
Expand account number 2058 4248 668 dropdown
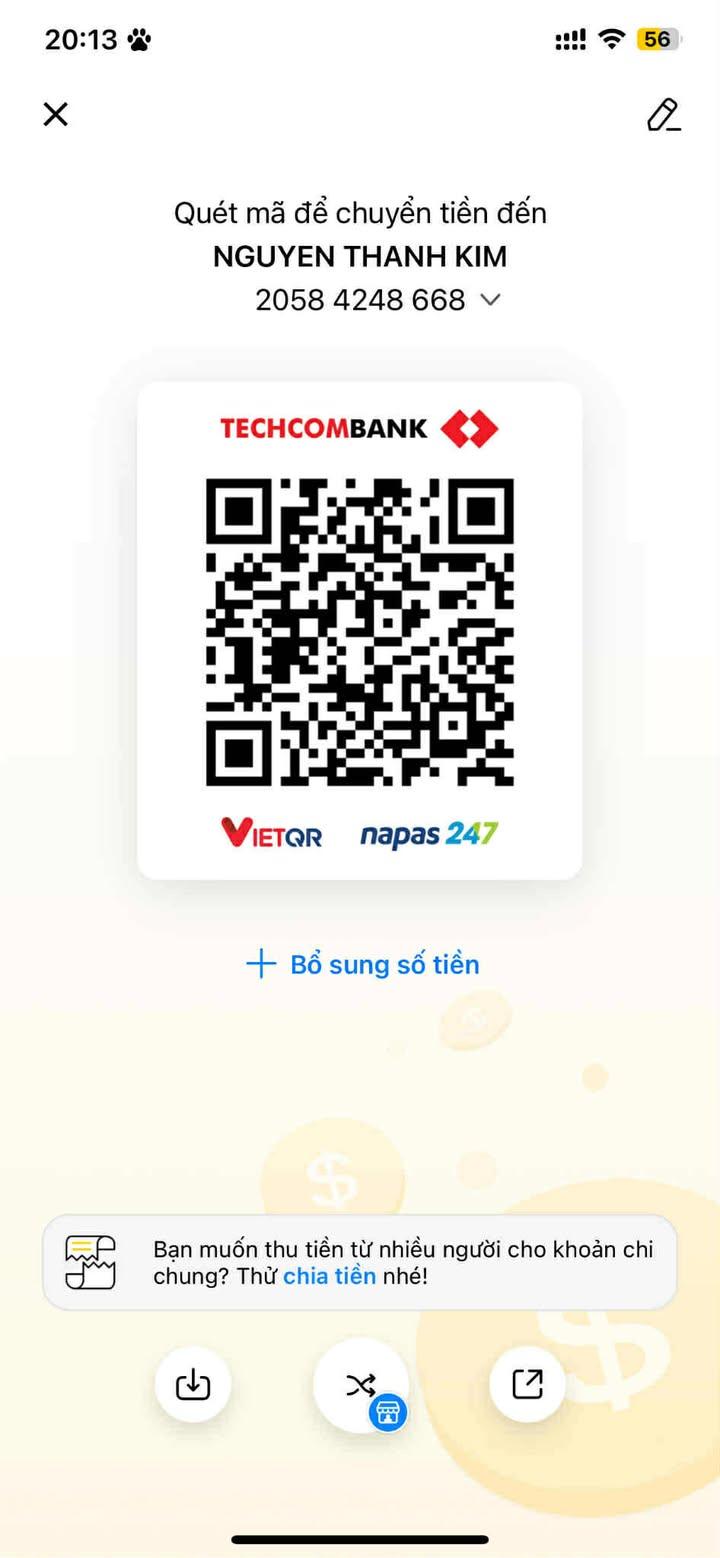pyautogui.click(x=490, y=299)
